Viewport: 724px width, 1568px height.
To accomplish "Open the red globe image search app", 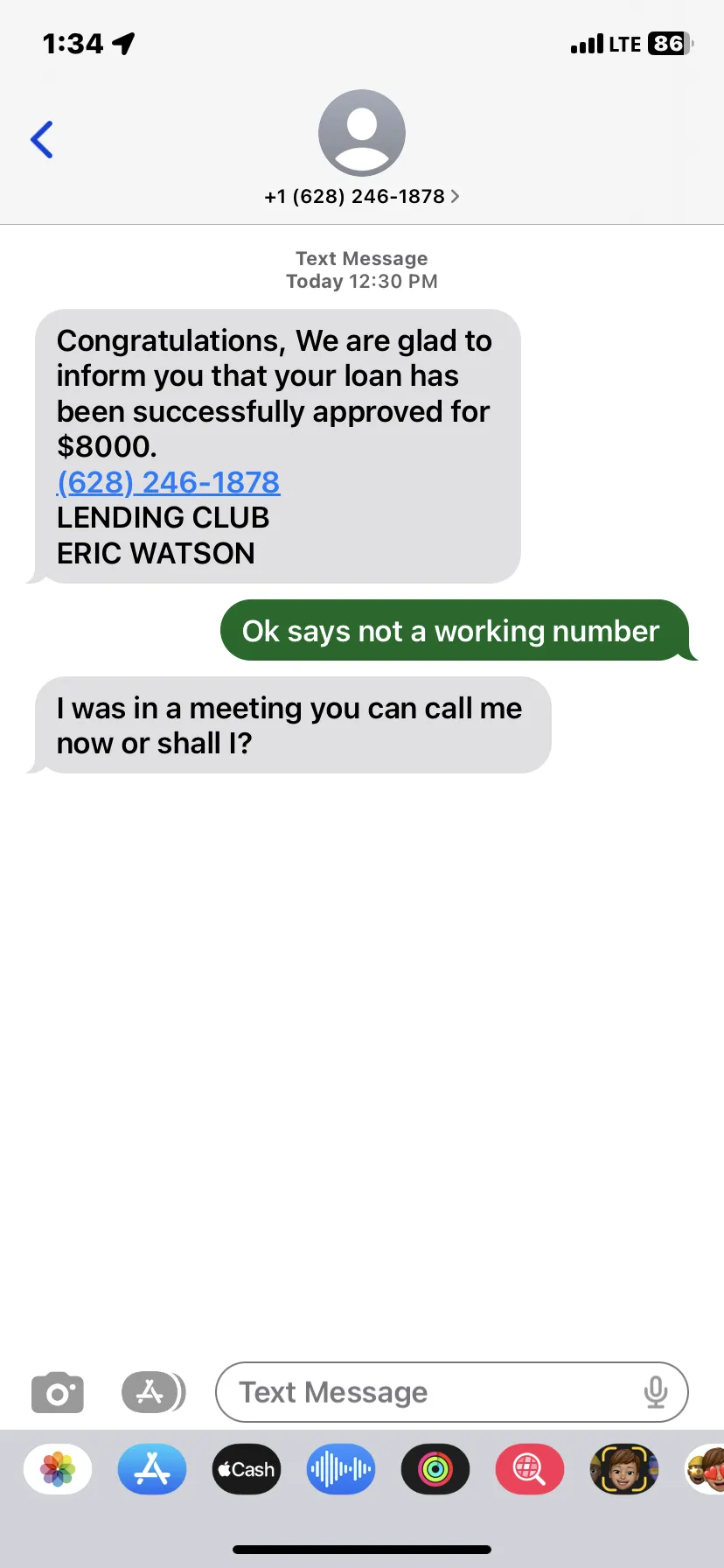I will click(530, 1469).
